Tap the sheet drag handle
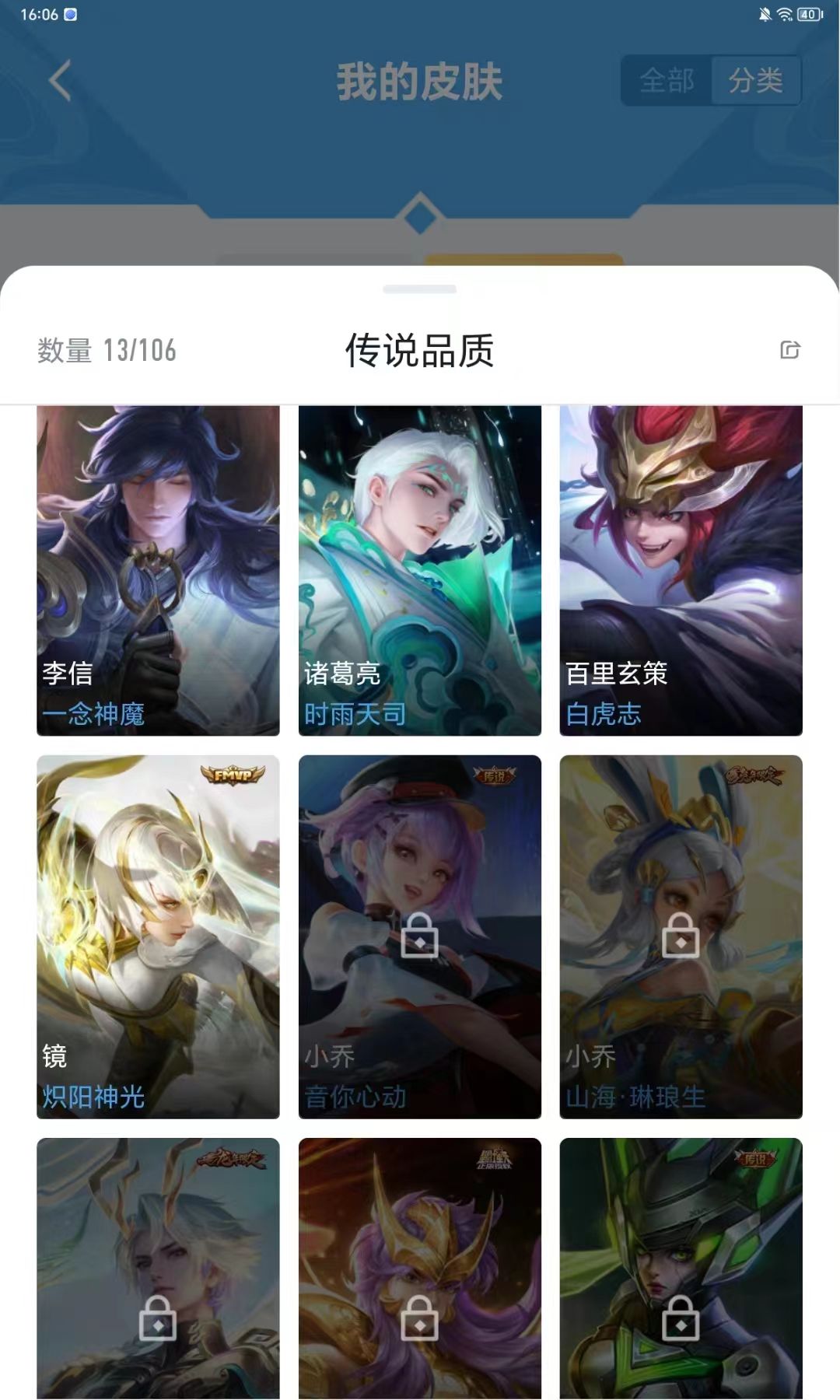 point(420,289)
